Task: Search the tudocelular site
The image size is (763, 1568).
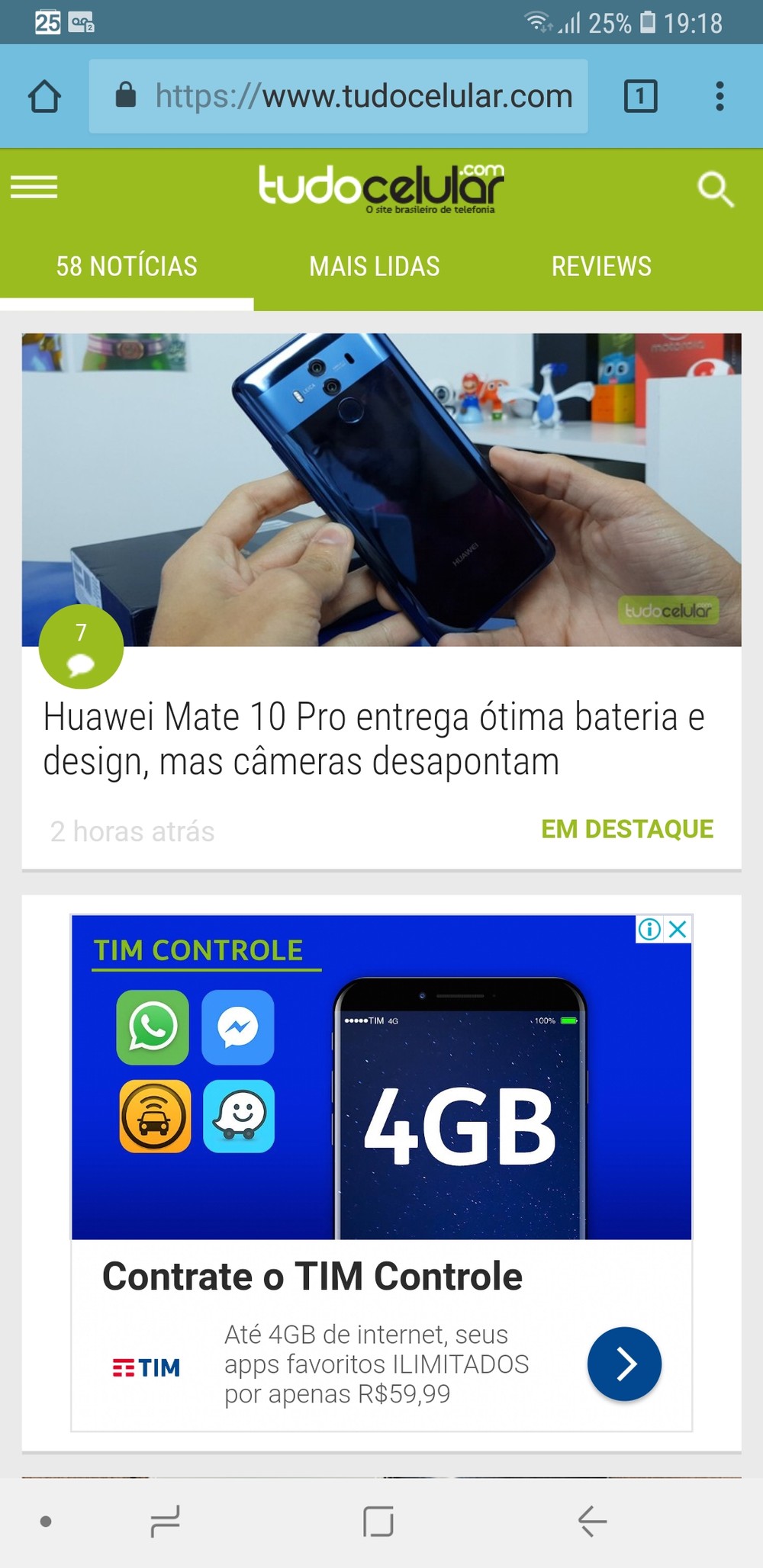Action: coord(715,188)
